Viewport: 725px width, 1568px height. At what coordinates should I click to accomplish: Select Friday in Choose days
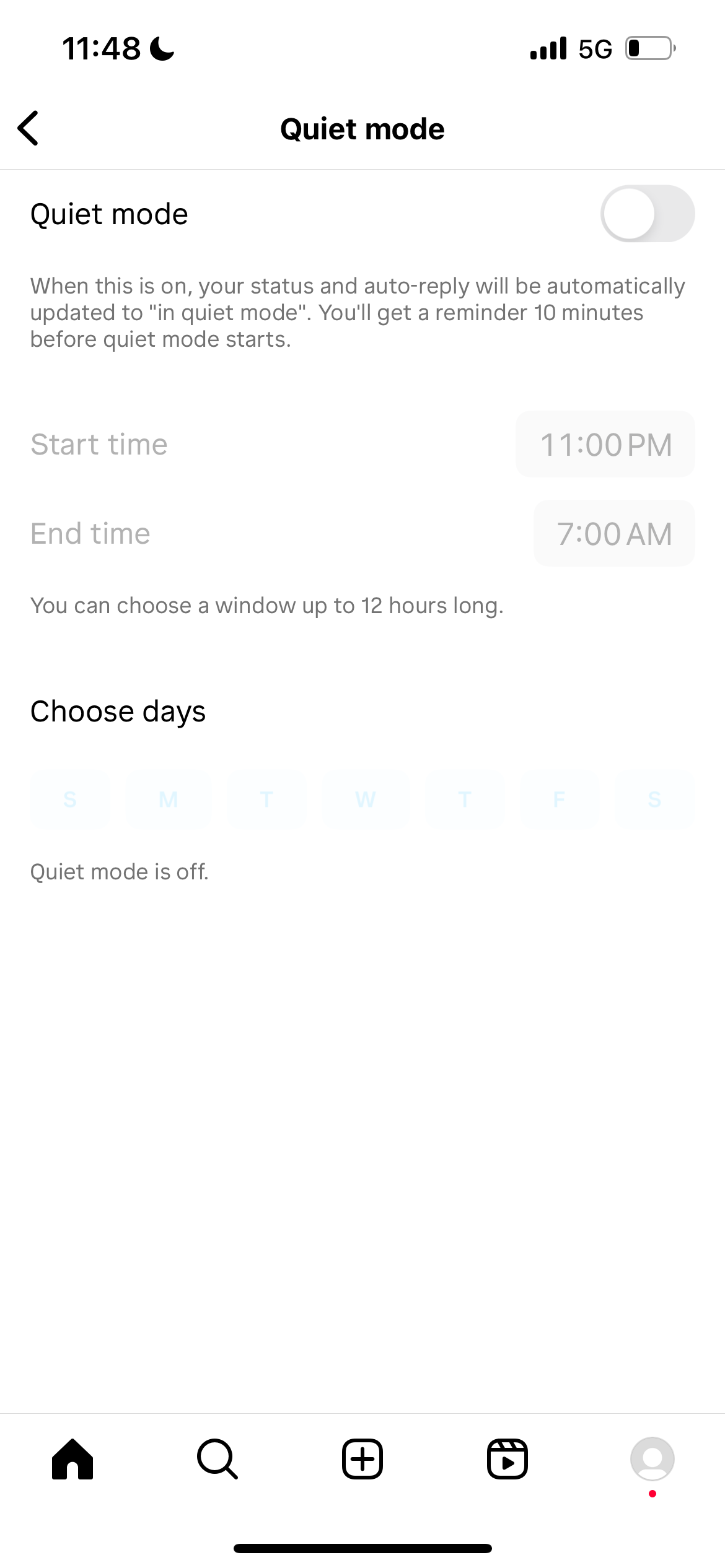click(x=559, y=799)
